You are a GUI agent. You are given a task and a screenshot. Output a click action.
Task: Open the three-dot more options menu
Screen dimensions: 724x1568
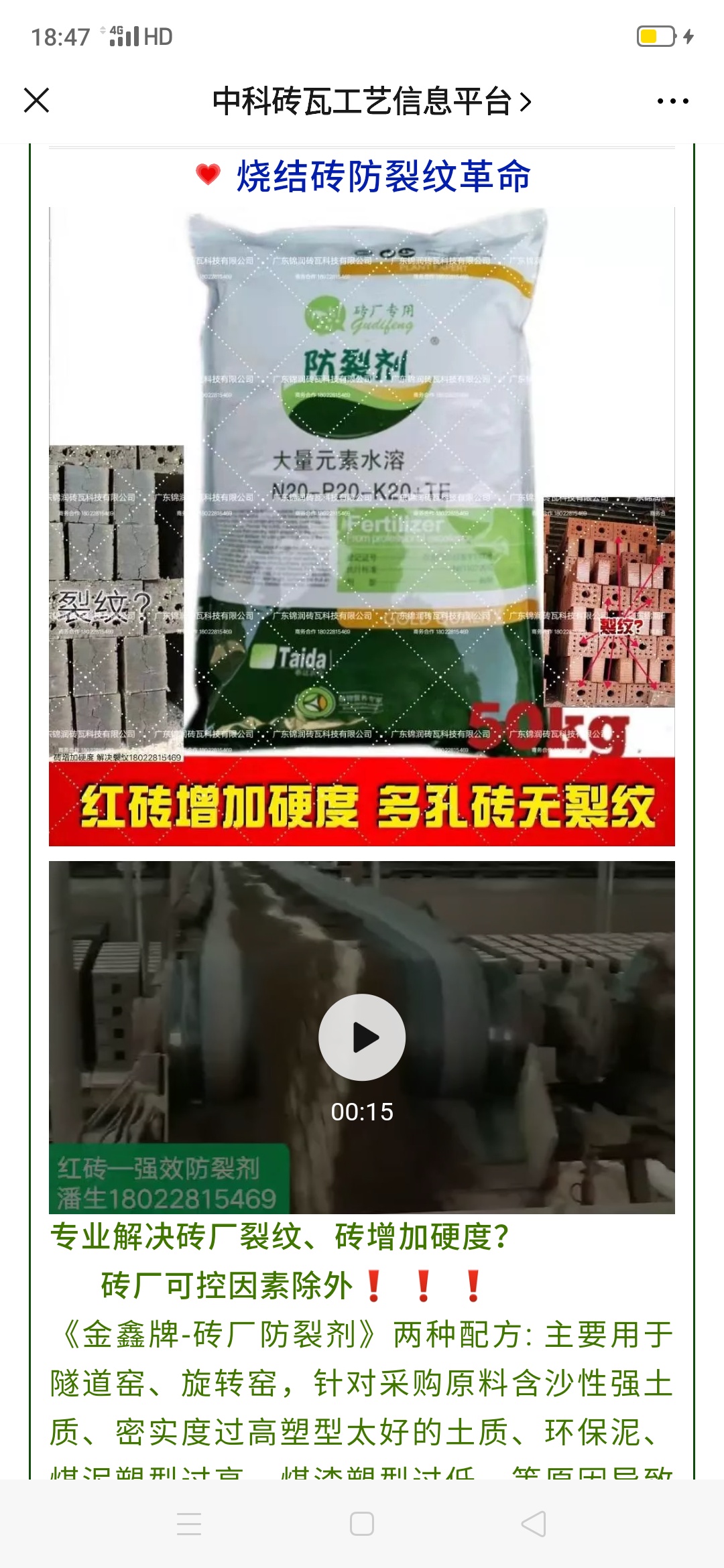[x=672, y=101]
